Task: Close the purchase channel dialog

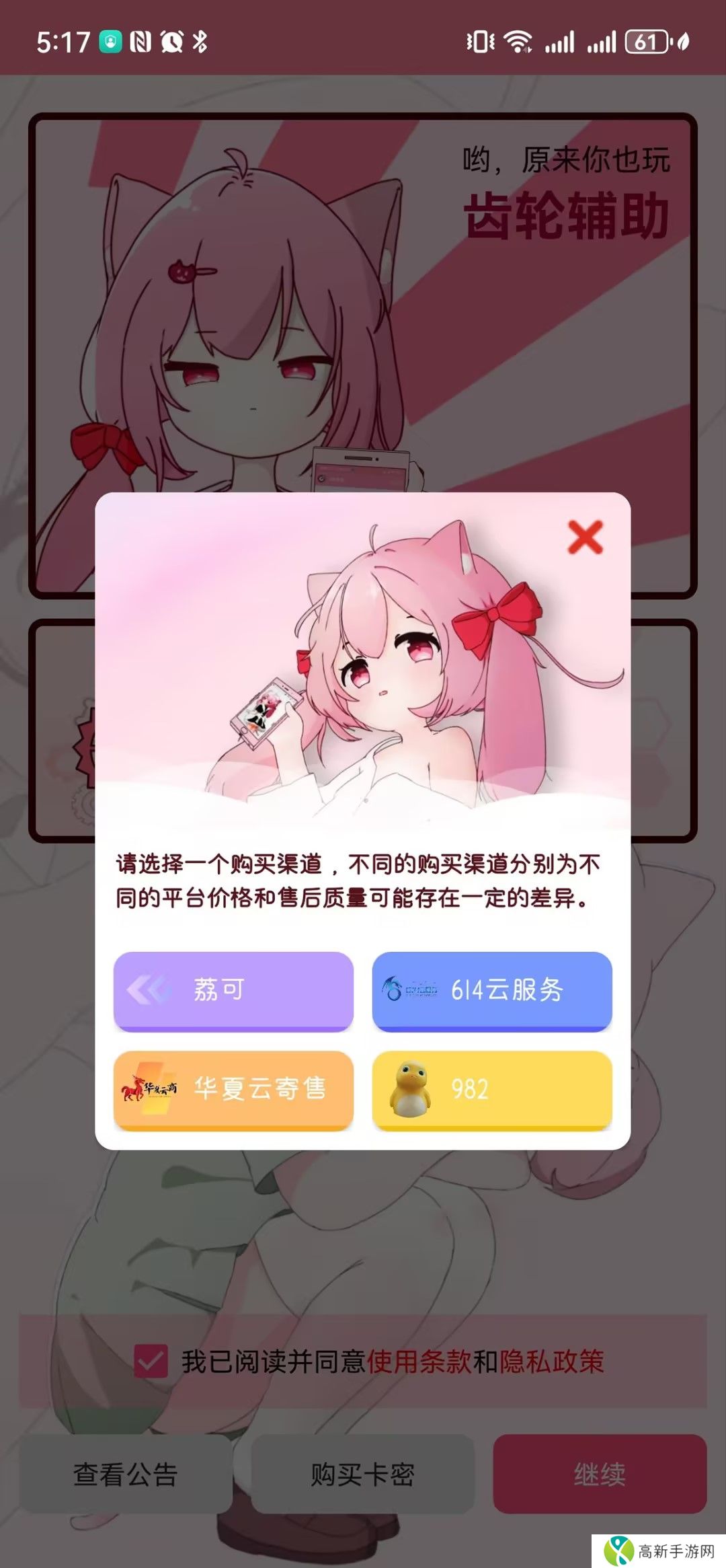Action: click(x=585, y=537)
